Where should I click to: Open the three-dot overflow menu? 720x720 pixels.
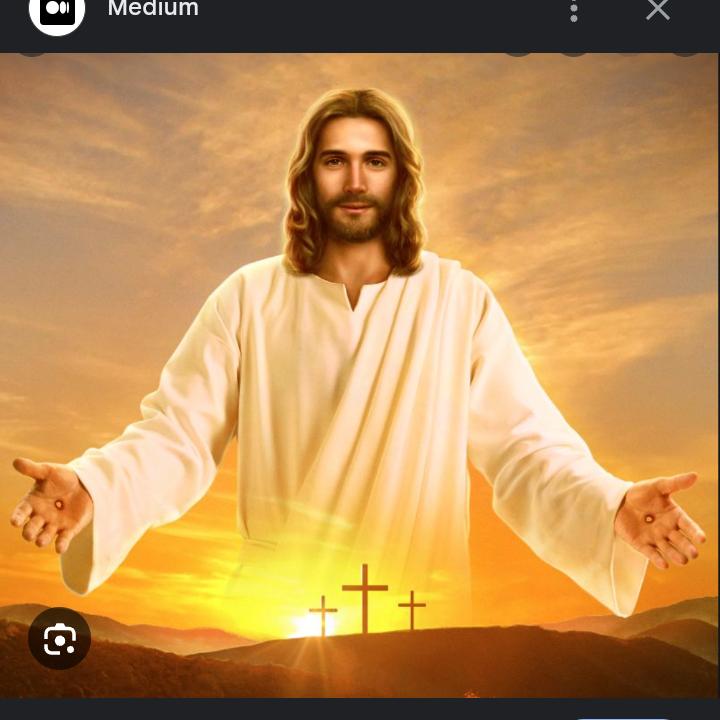[574, 11]
